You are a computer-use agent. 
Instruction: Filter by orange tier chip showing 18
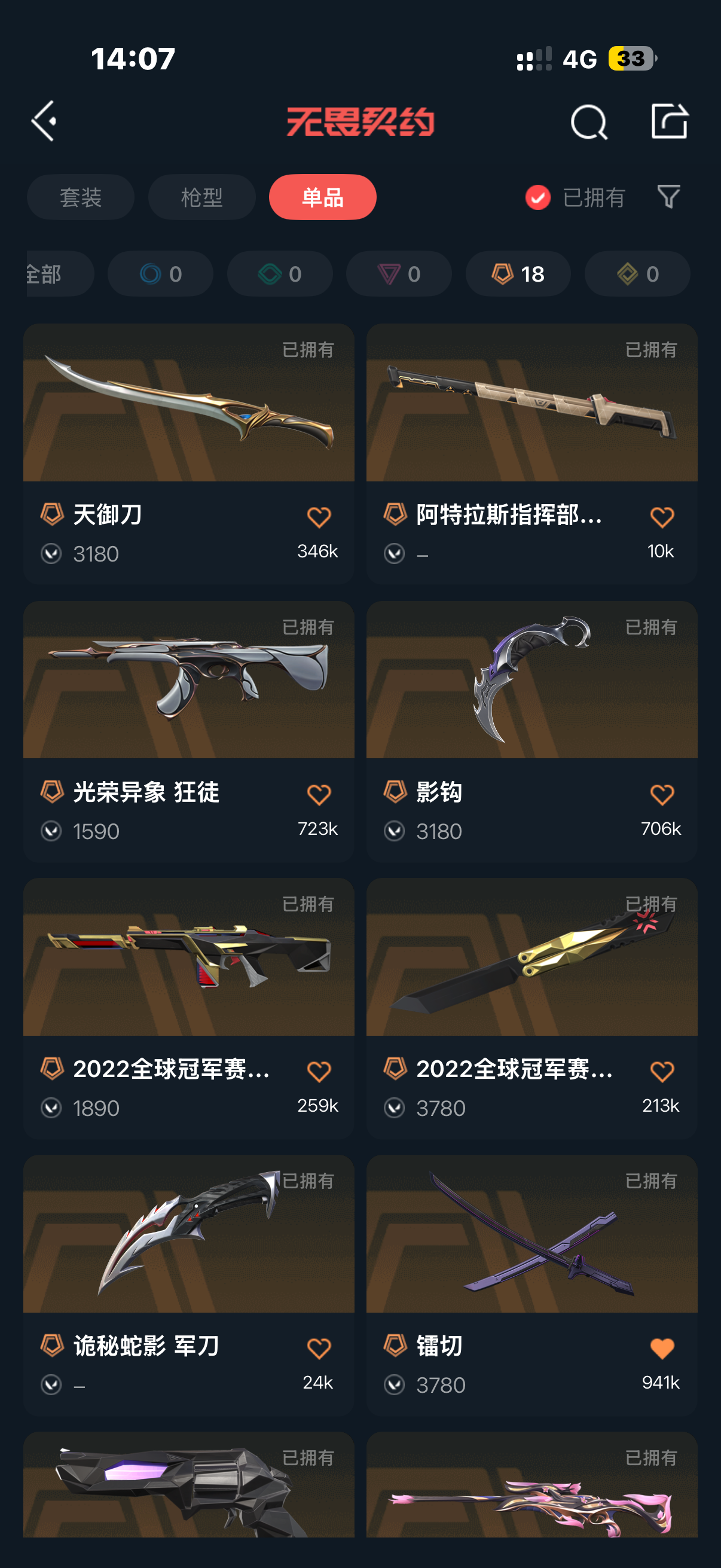tap(518, 274)
